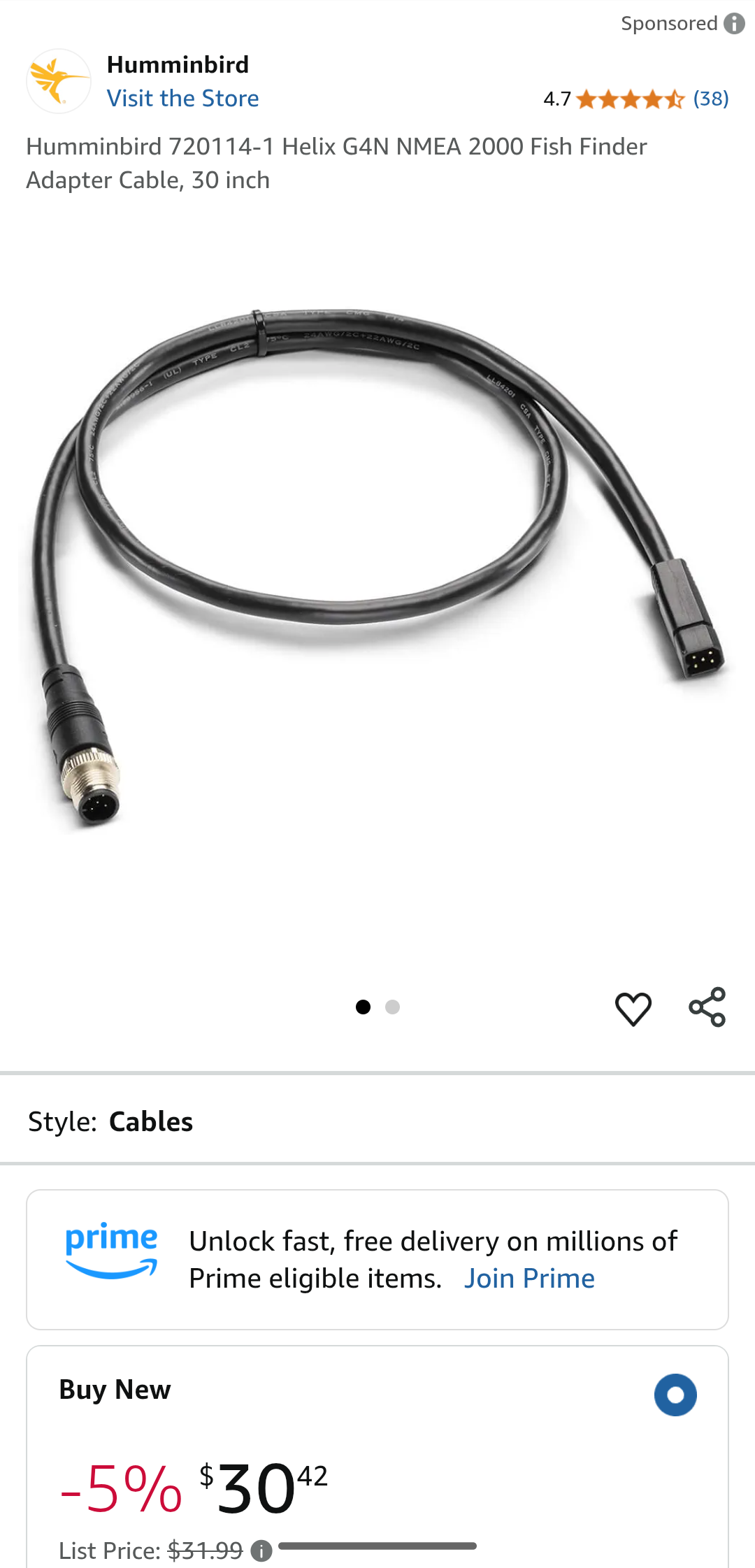This screenshot has width=755, height=1568.
Task: Open the 38 customer ratings
Action: [711, 99]
